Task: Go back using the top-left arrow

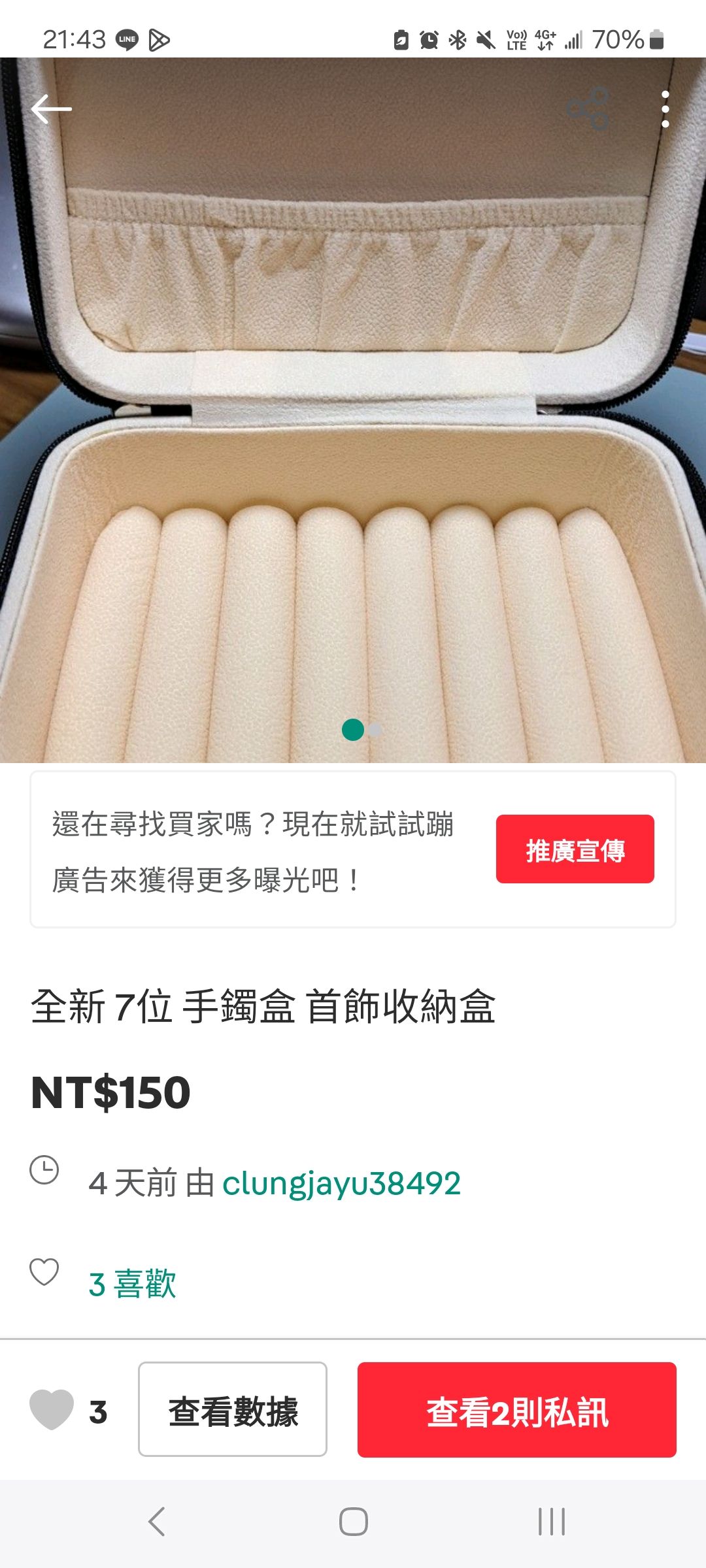Action: (x=51, y=109)
